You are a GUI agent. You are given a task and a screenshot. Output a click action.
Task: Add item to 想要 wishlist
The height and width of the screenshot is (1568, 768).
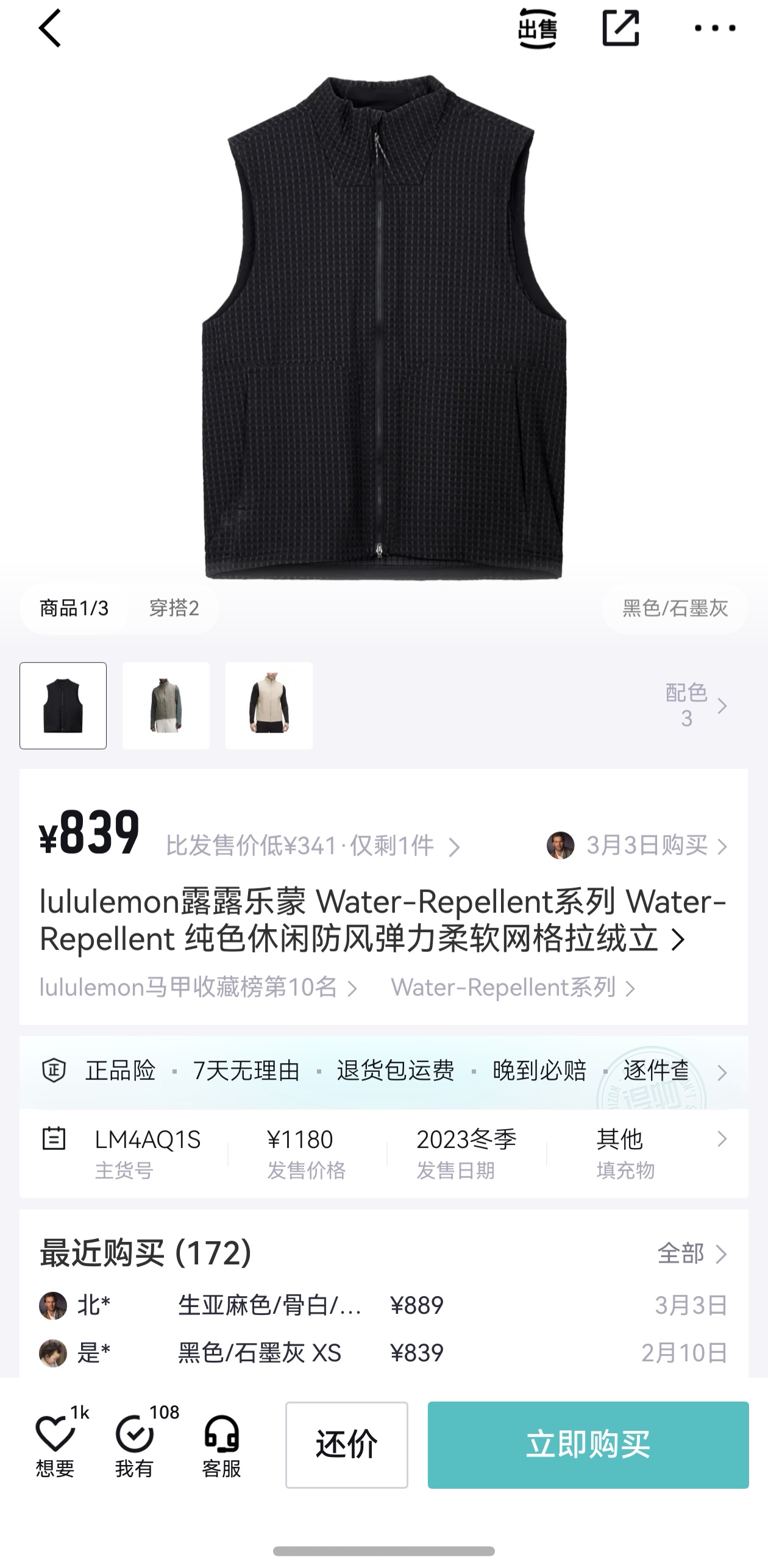pos(55,1444)
